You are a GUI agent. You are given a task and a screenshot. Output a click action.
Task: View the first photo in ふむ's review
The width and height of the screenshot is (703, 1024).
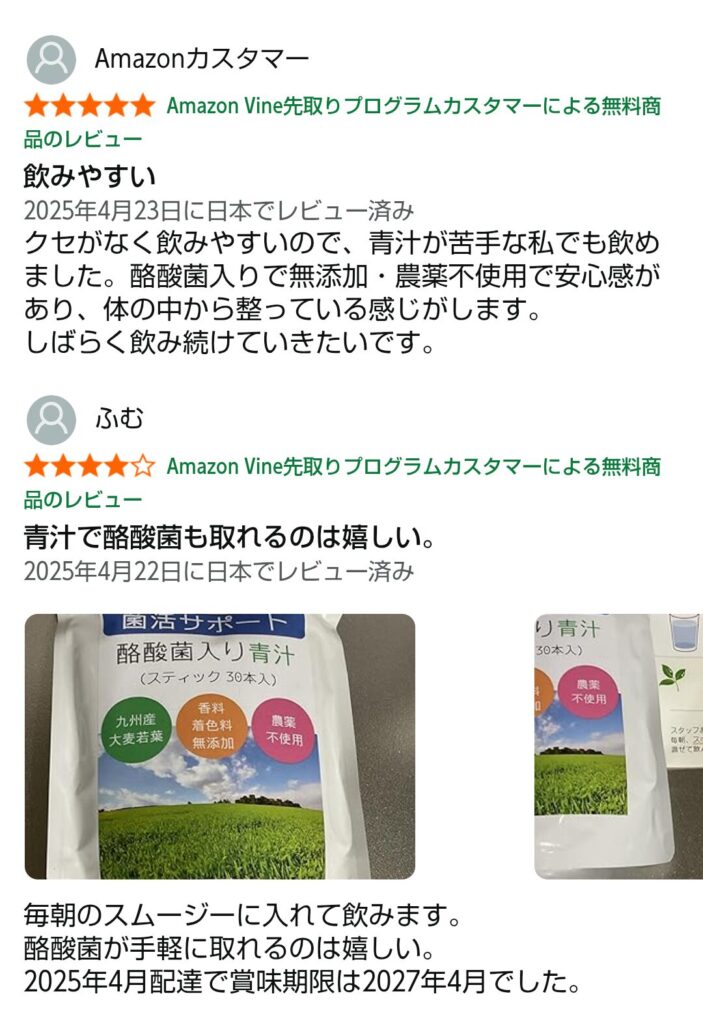pos(220,746)
